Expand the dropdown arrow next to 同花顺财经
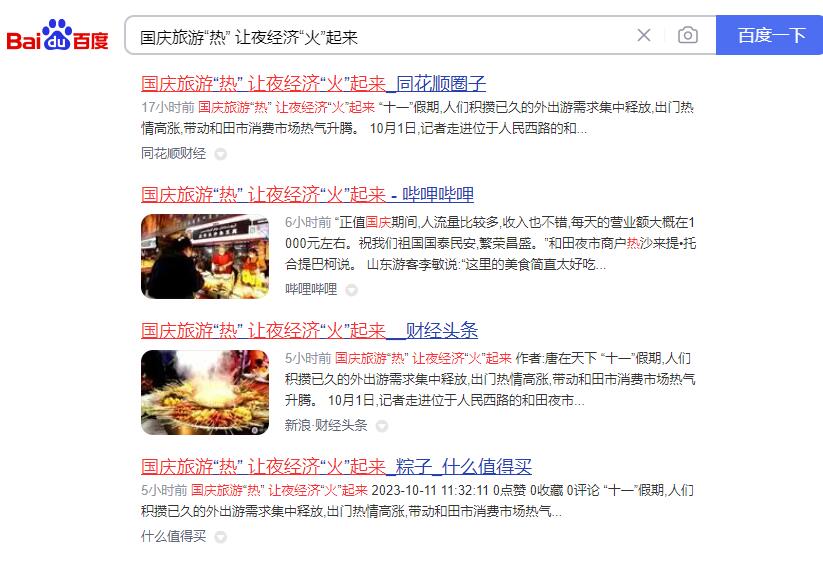Image resolution: width=823 pixels, height=569 pixels. [221, 154]
